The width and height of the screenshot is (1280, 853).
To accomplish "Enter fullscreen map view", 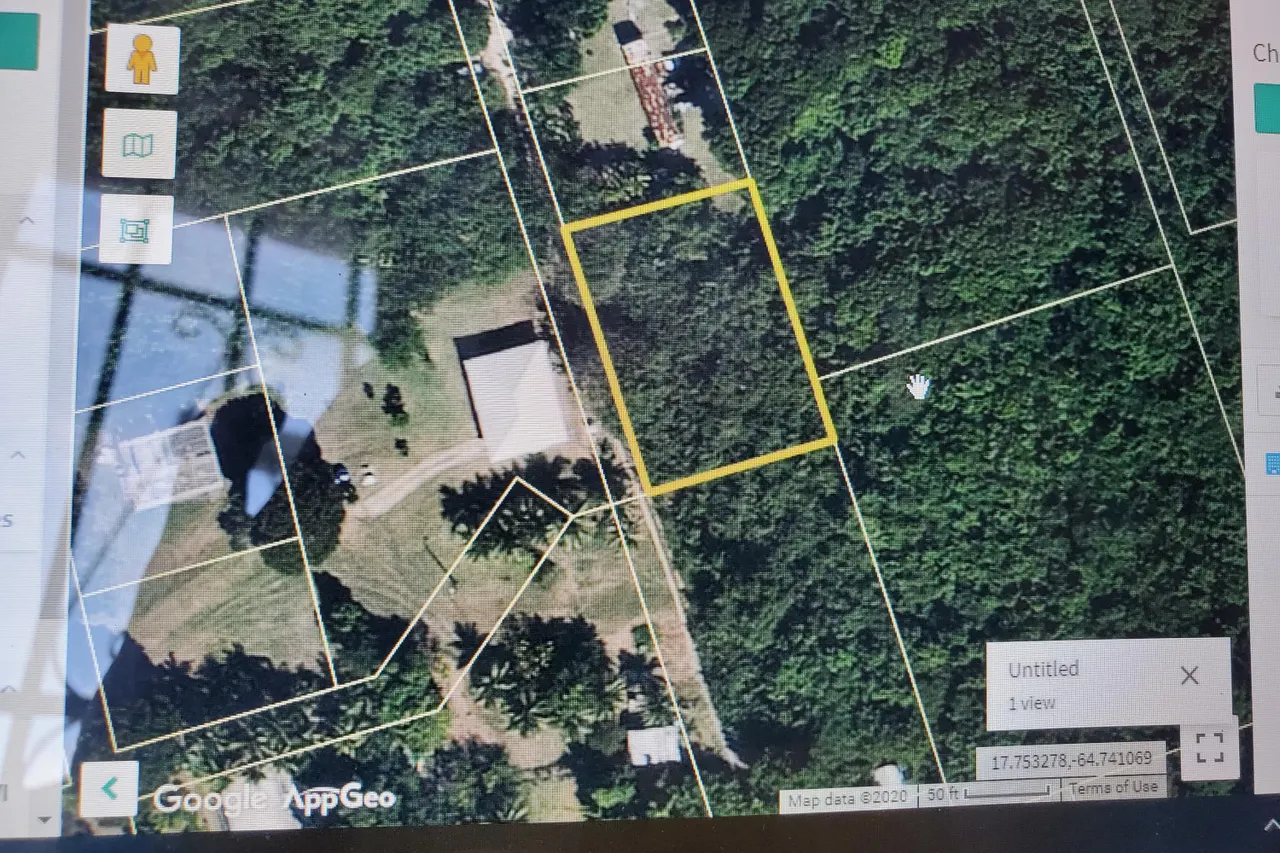I will 1210,747.
